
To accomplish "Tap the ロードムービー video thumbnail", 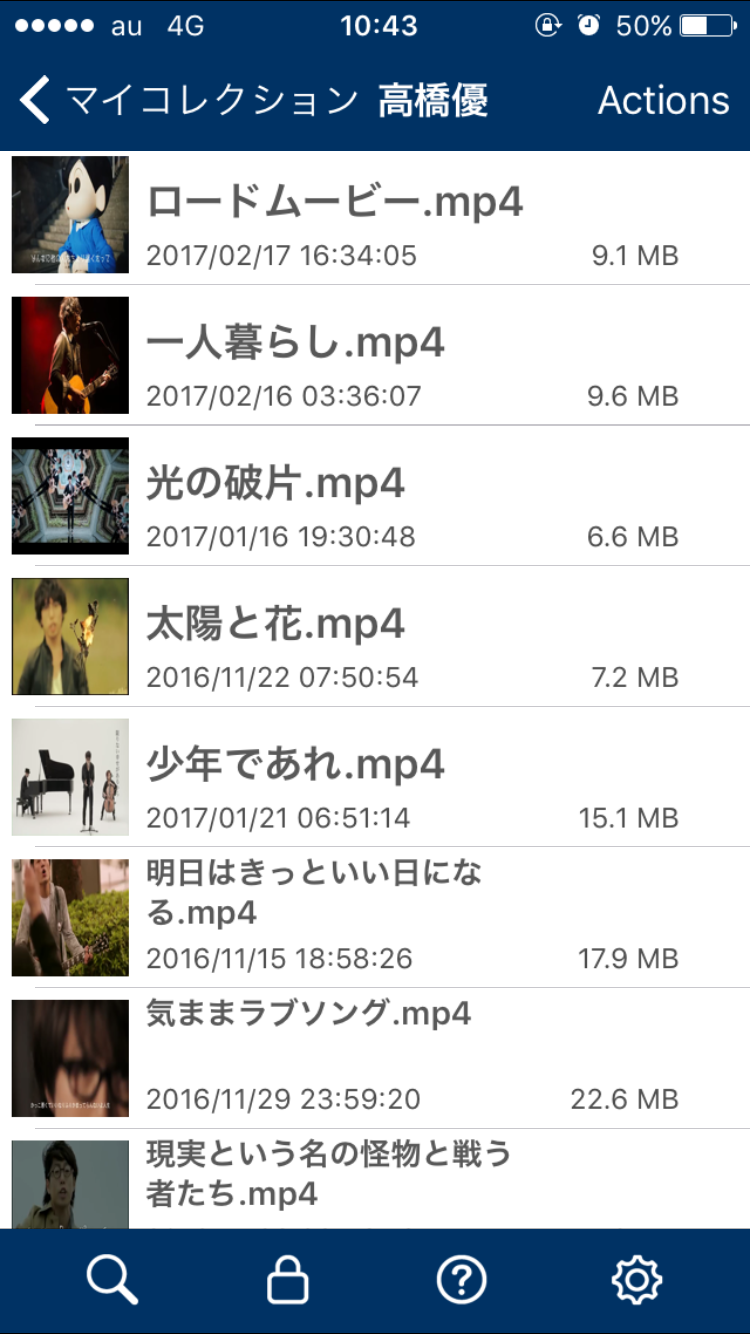I will 69,214.
